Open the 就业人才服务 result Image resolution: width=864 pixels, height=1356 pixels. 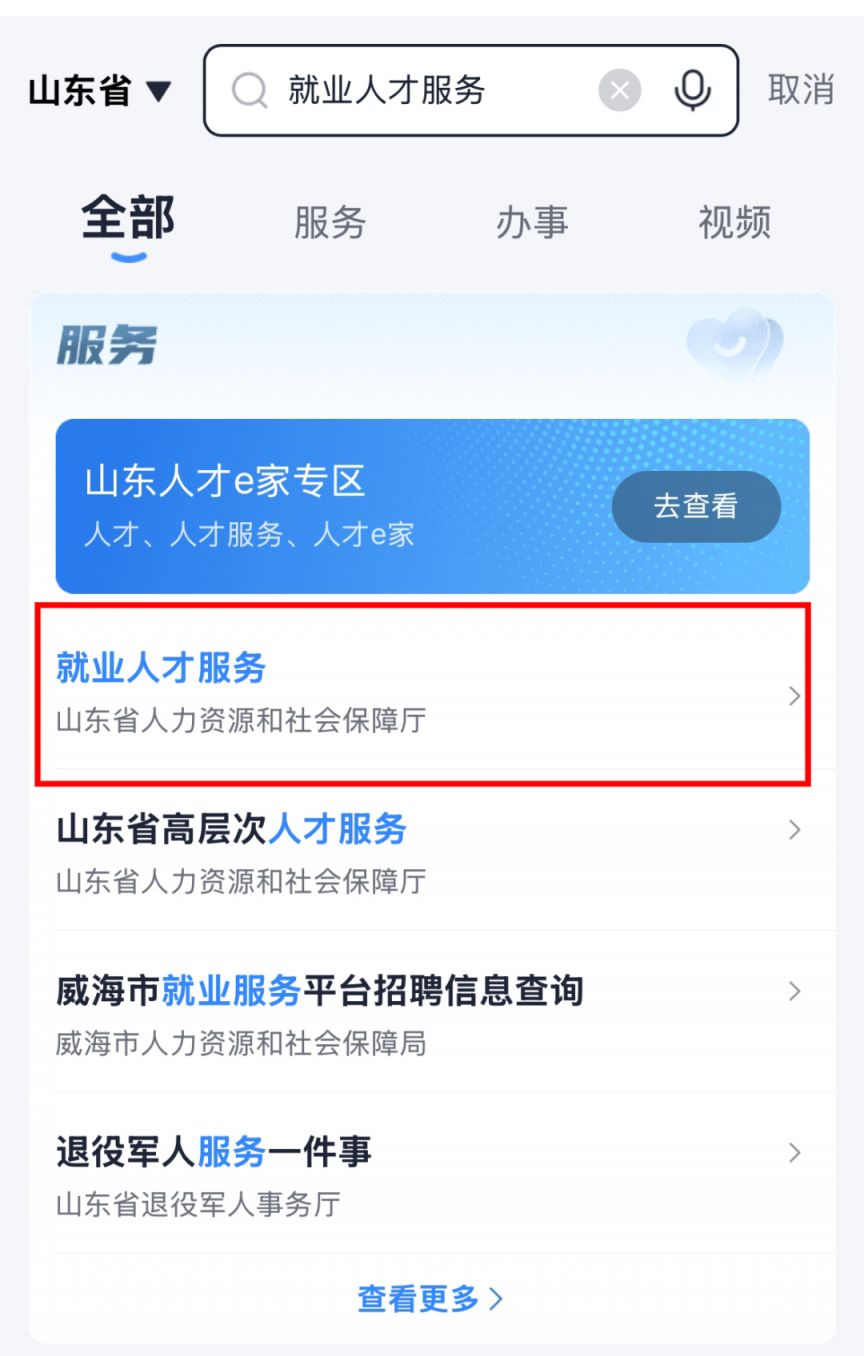pos(422,693)
